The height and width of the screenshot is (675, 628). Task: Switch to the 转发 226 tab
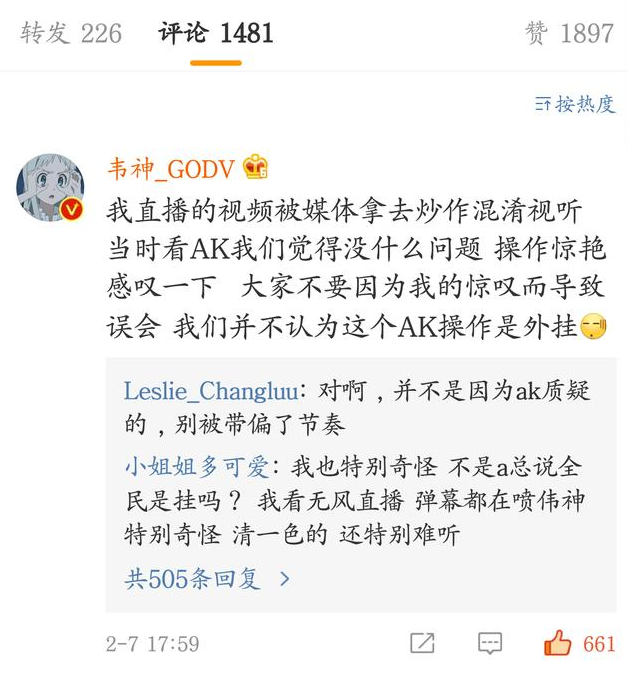point(71,33)
